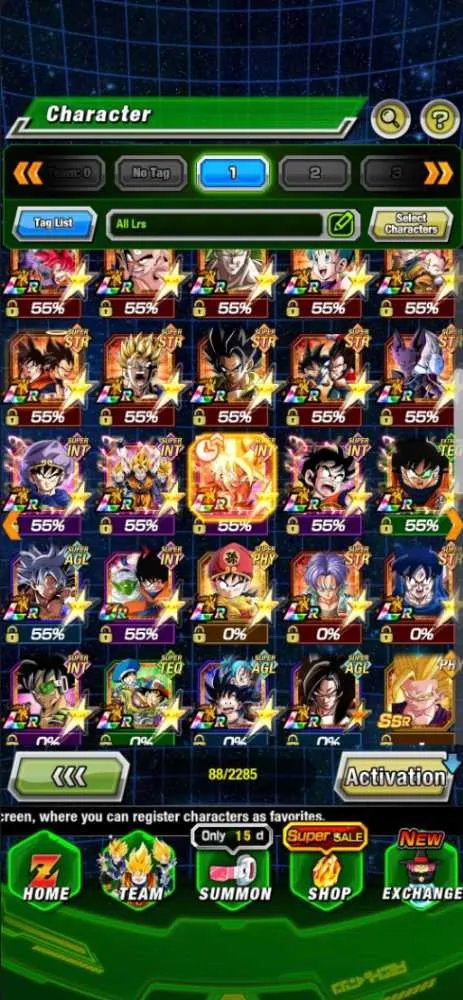Open the SHOP menu
Image resolution: width=463 pixels, height=1000 pixels.
point(327,876)
